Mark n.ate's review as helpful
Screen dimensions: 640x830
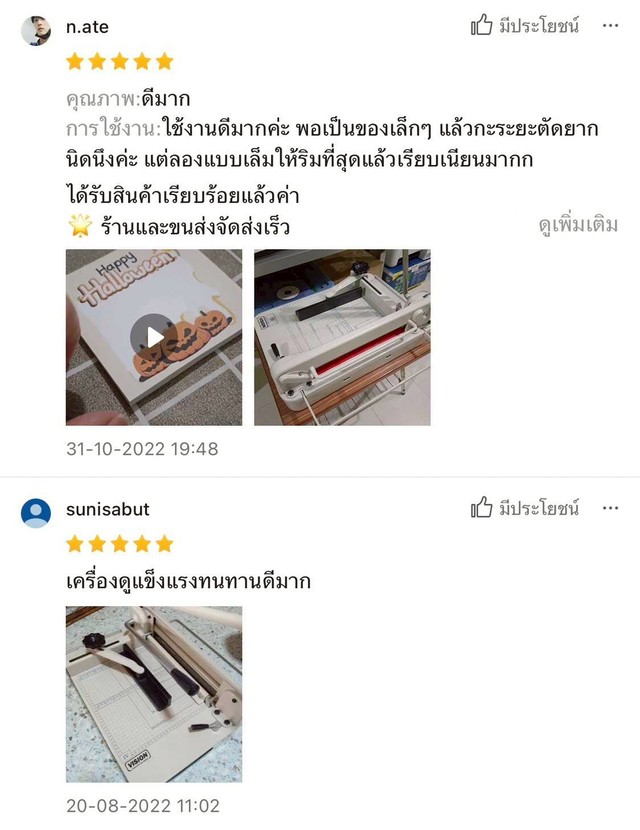[525, 27]
